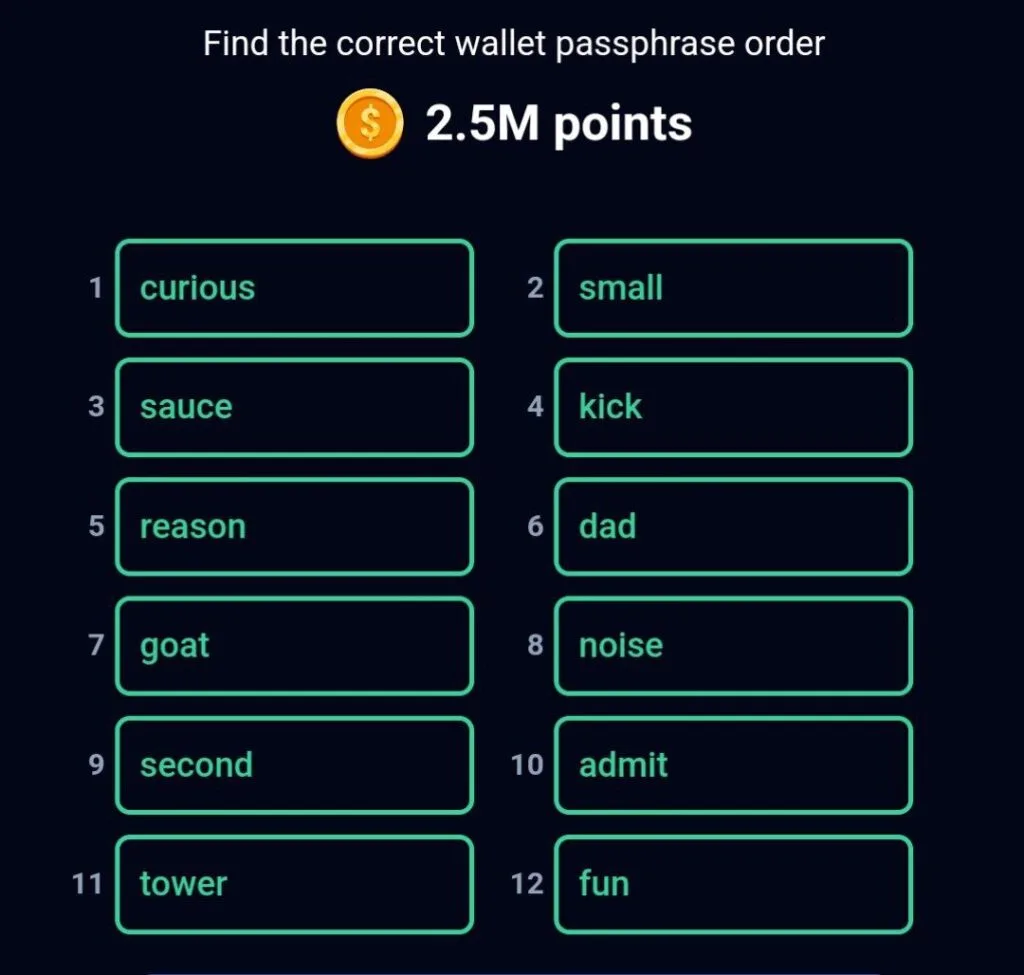Pick the word 'kick'
This screenshot has height=975, width=1024.
coord(733,407)
